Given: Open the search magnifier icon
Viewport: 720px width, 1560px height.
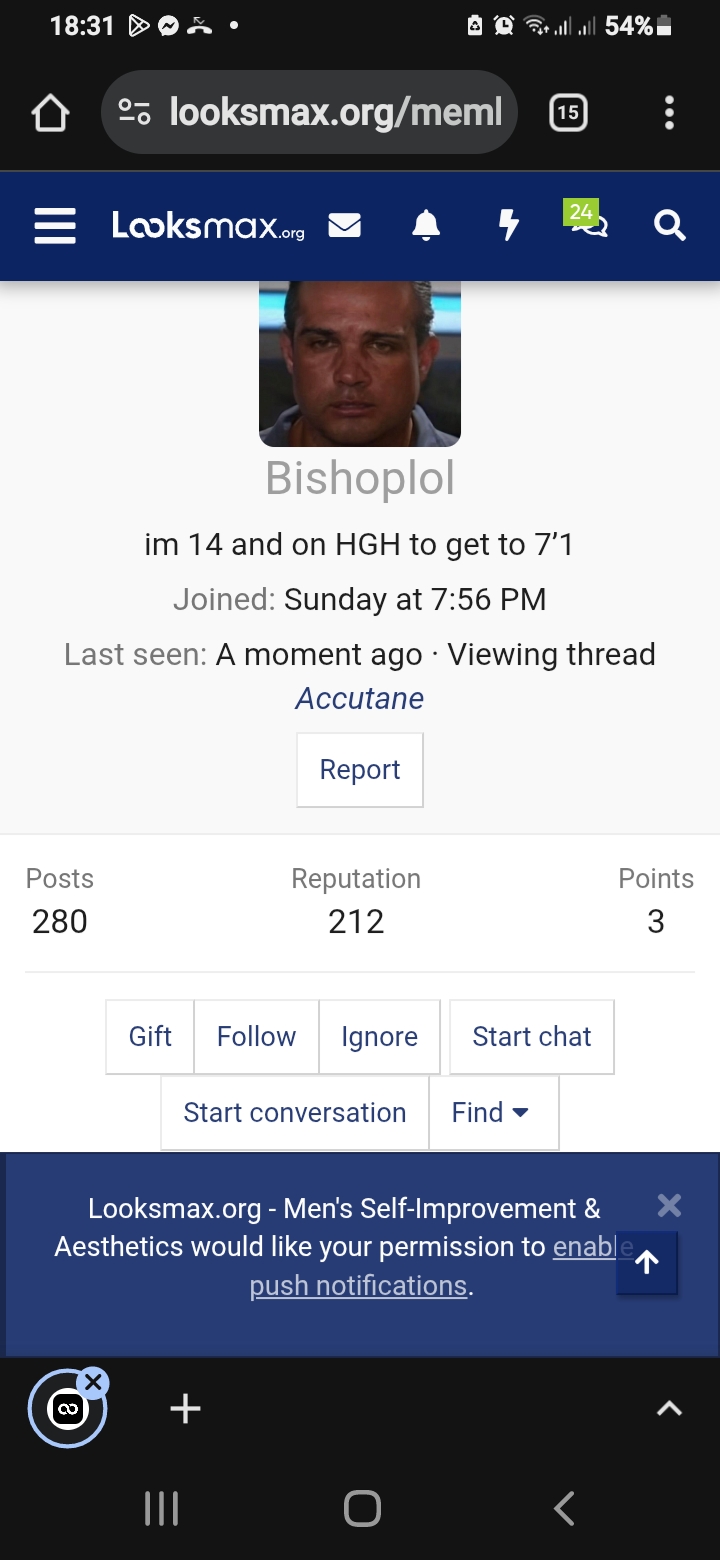Looking at the screenshot, I should pyautogui.click(x=669, y=225).
